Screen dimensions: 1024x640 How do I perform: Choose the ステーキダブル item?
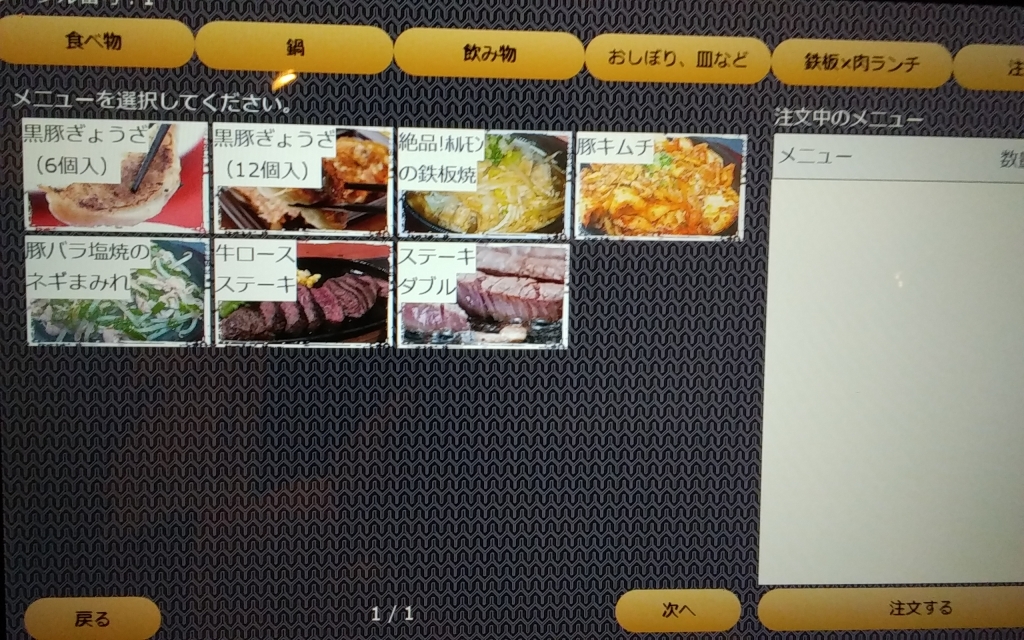[483, 296]
